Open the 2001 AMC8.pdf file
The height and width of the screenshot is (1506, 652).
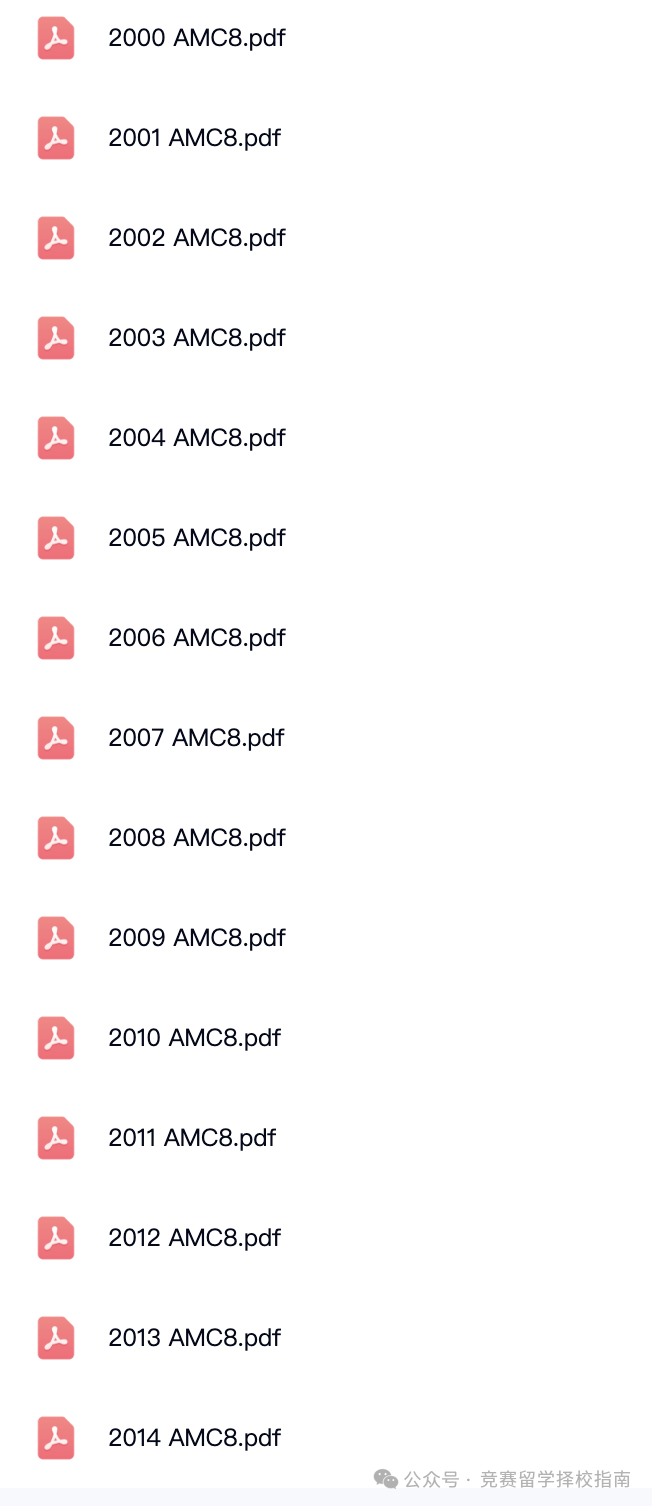point(194,138)
